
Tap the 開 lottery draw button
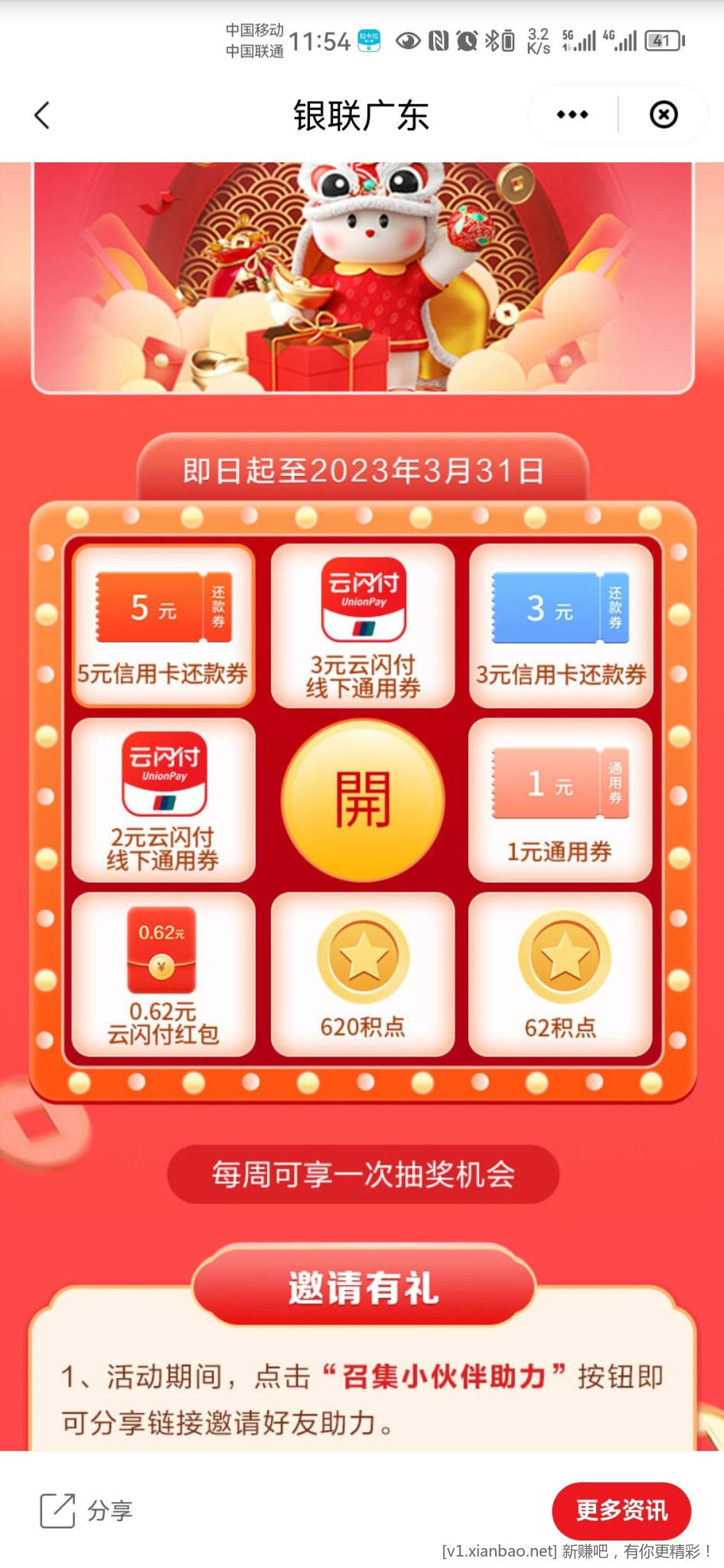[363, 799]
